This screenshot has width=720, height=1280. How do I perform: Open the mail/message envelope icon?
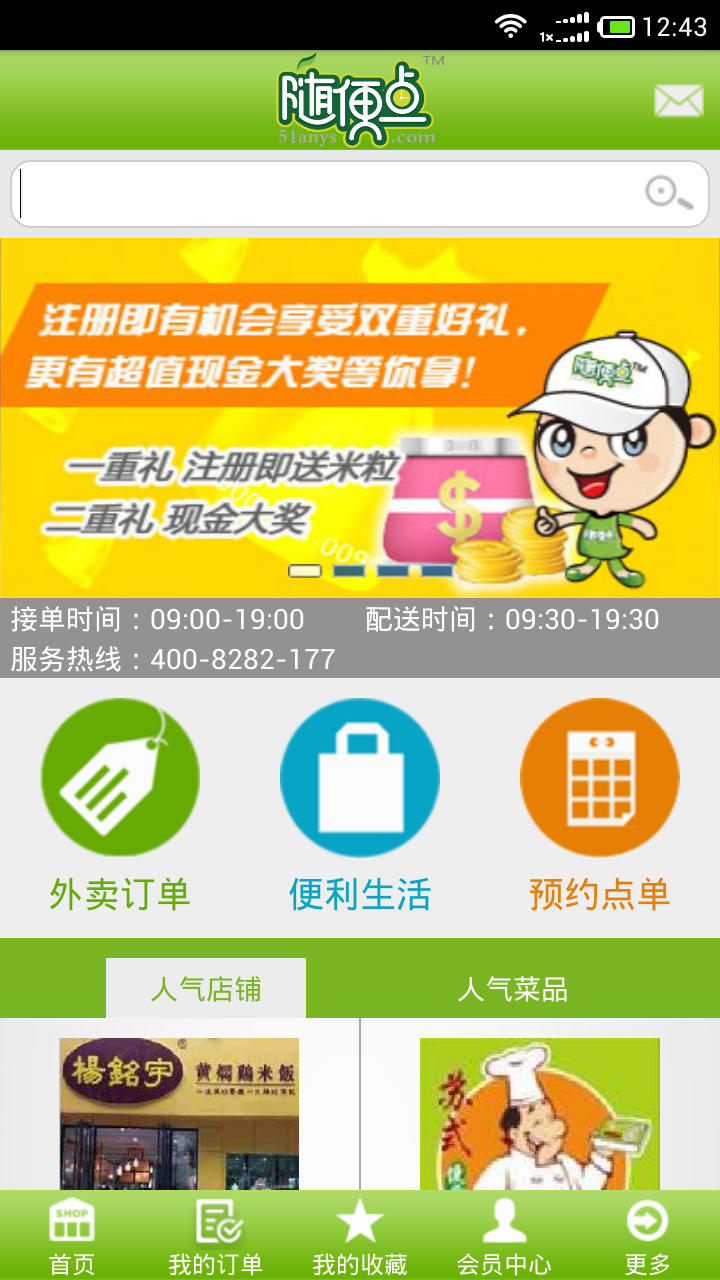point(678,99)
